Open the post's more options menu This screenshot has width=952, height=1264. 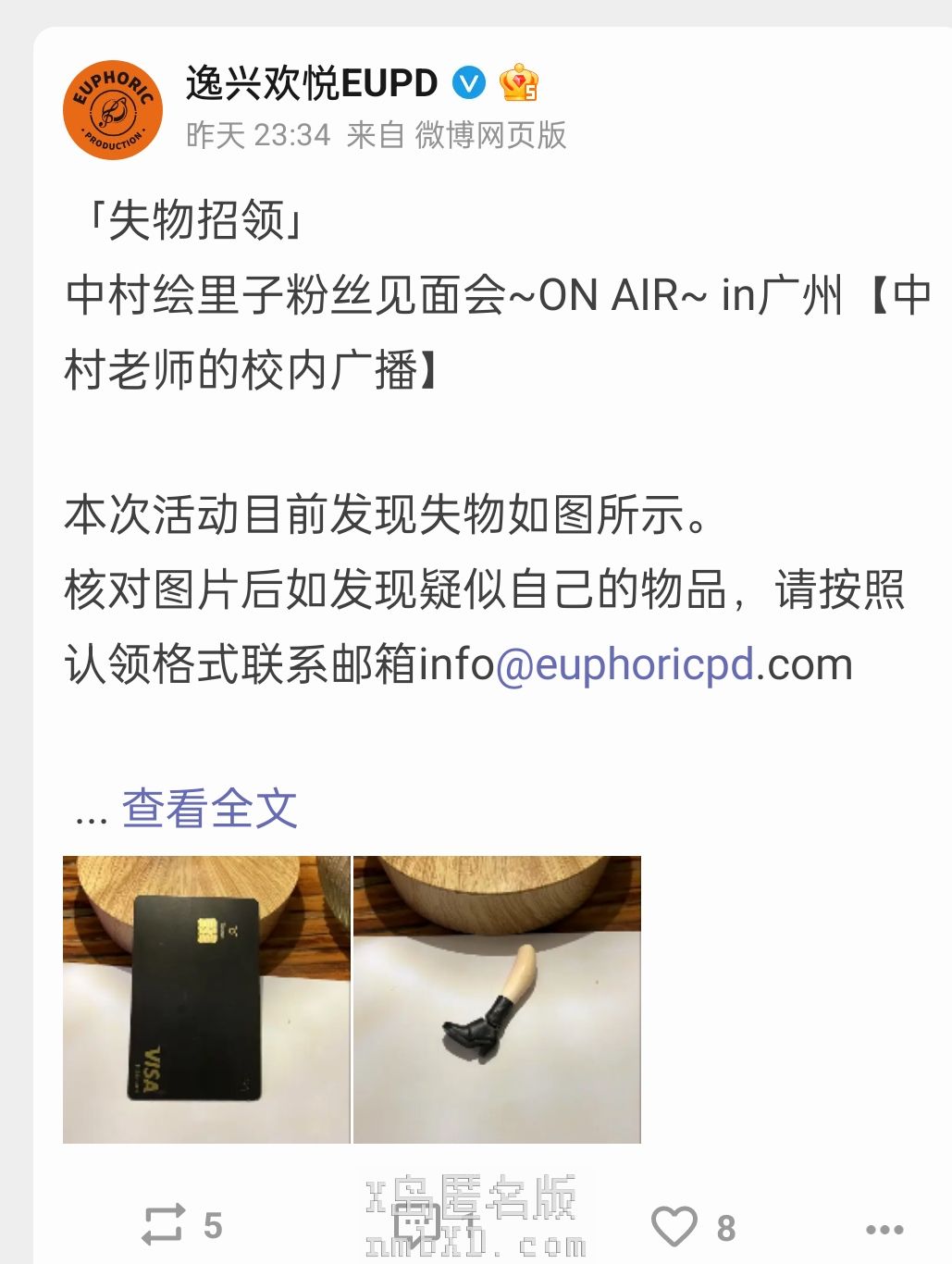pyautogui.click(x=884, y=1229)
